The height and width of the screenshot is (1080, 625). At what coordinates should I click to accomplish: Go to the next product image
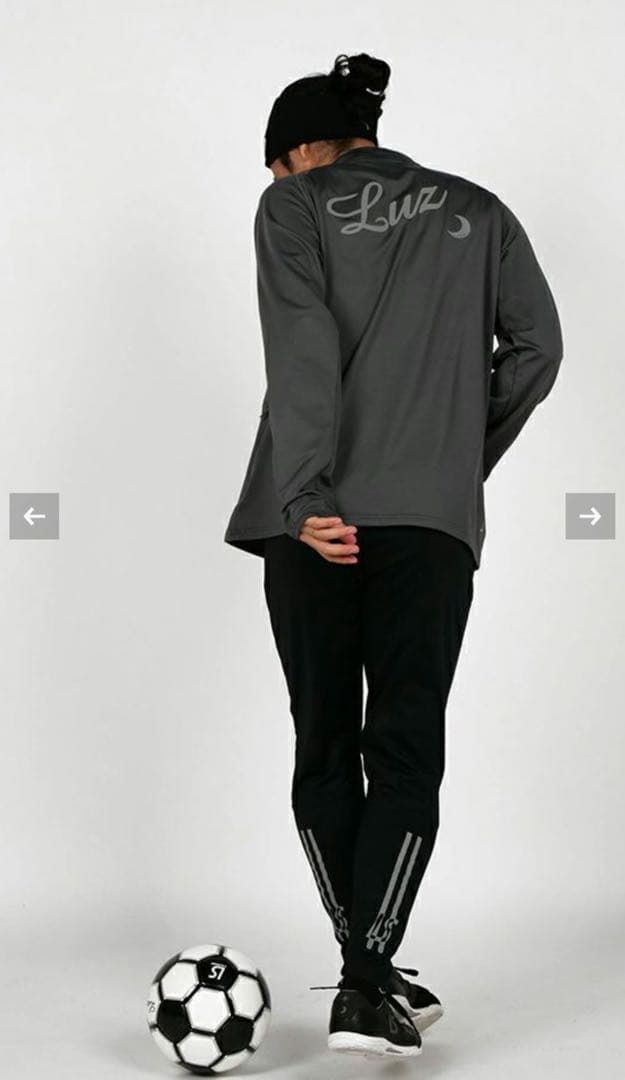coord(590,516)
